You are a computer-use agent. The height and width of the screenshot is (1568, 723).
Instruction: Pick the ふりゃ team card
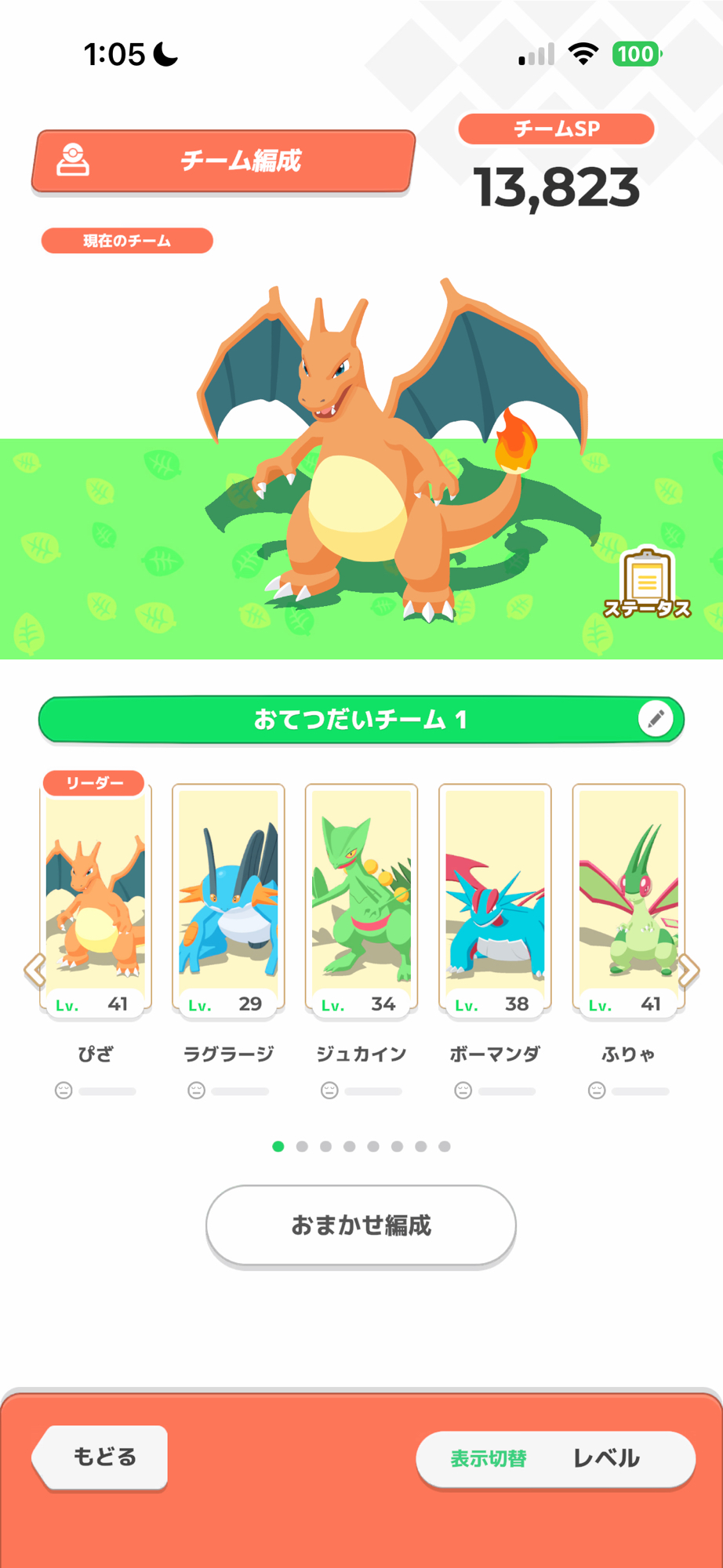[628, 902]
